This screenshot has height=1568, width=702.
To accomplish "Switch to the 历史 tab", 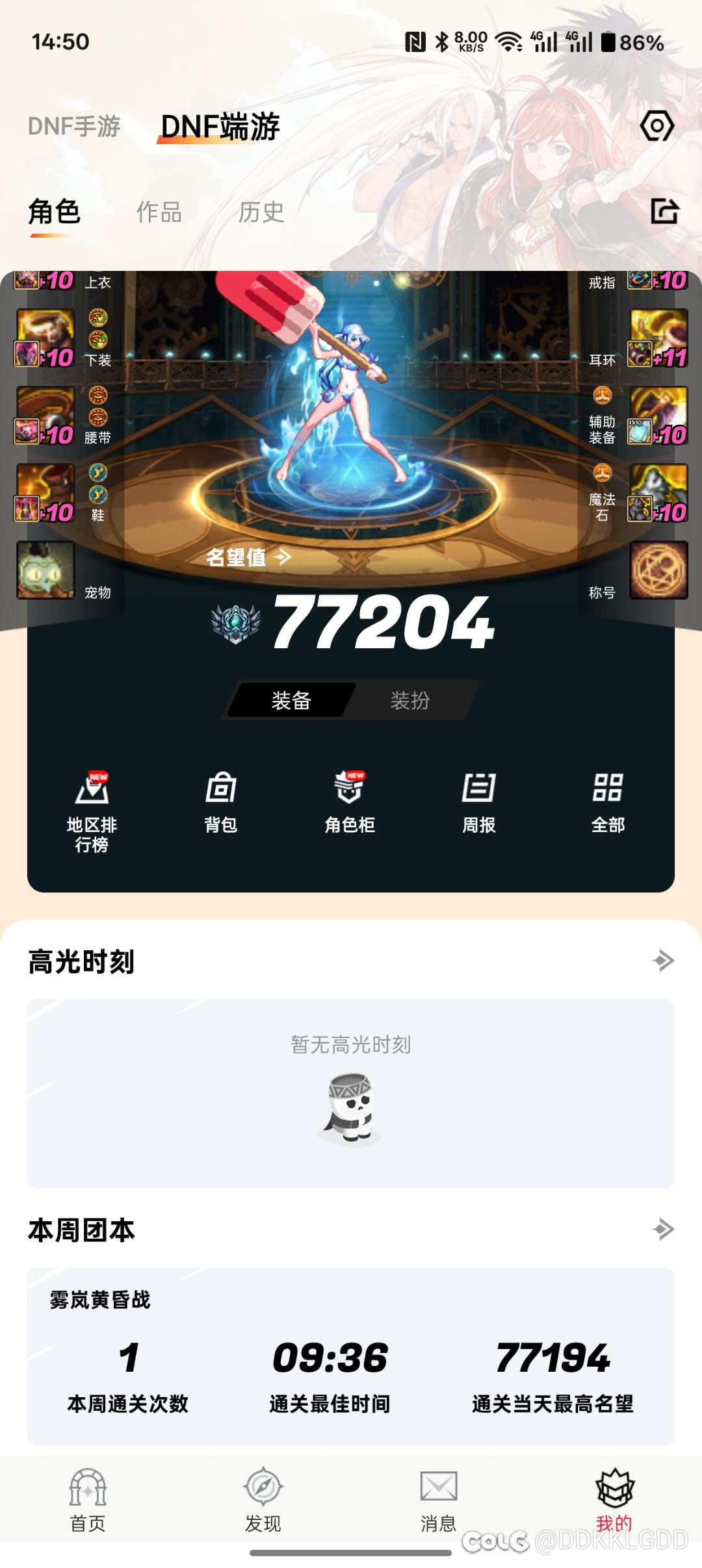I will (261, 212).
